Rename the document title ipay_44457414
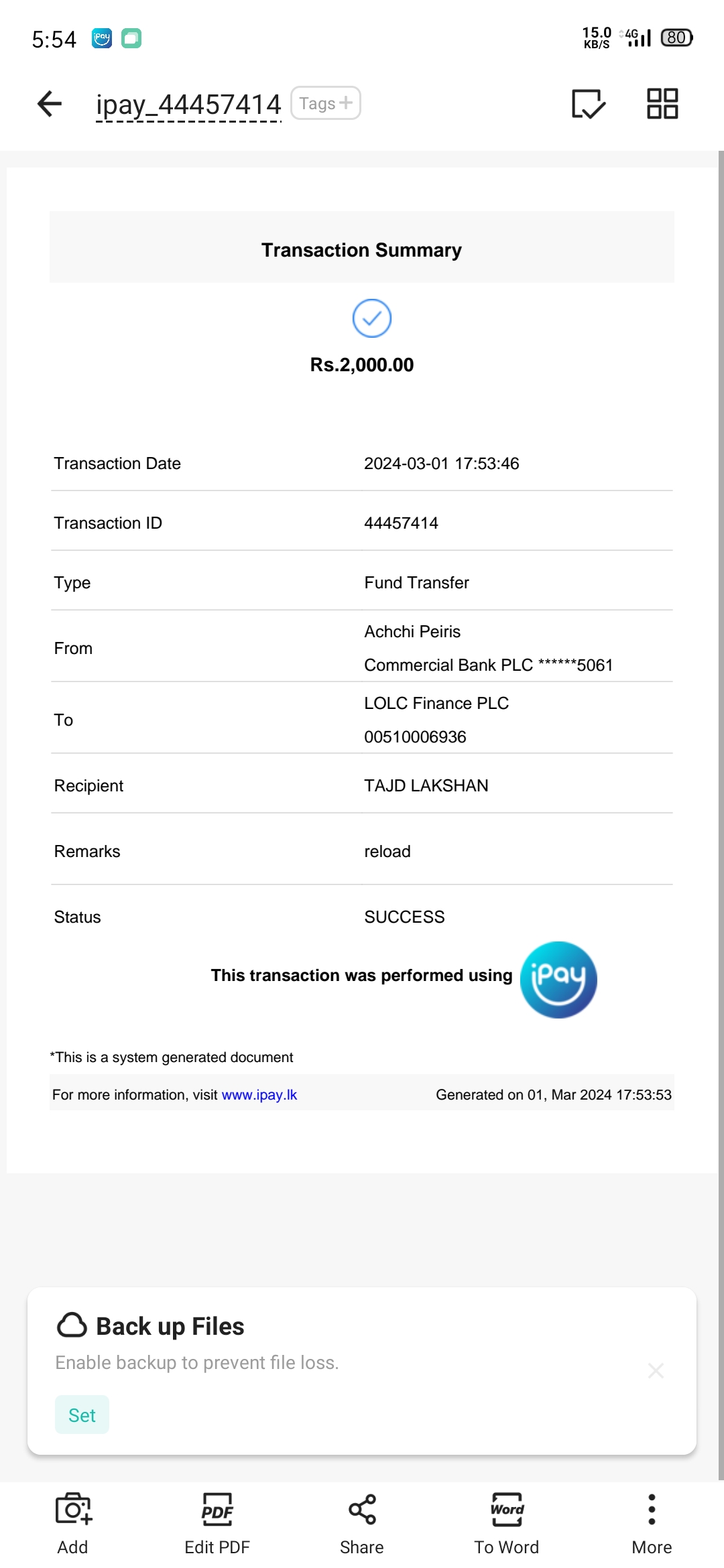724x1568 pixels. [x=188, y=105]
